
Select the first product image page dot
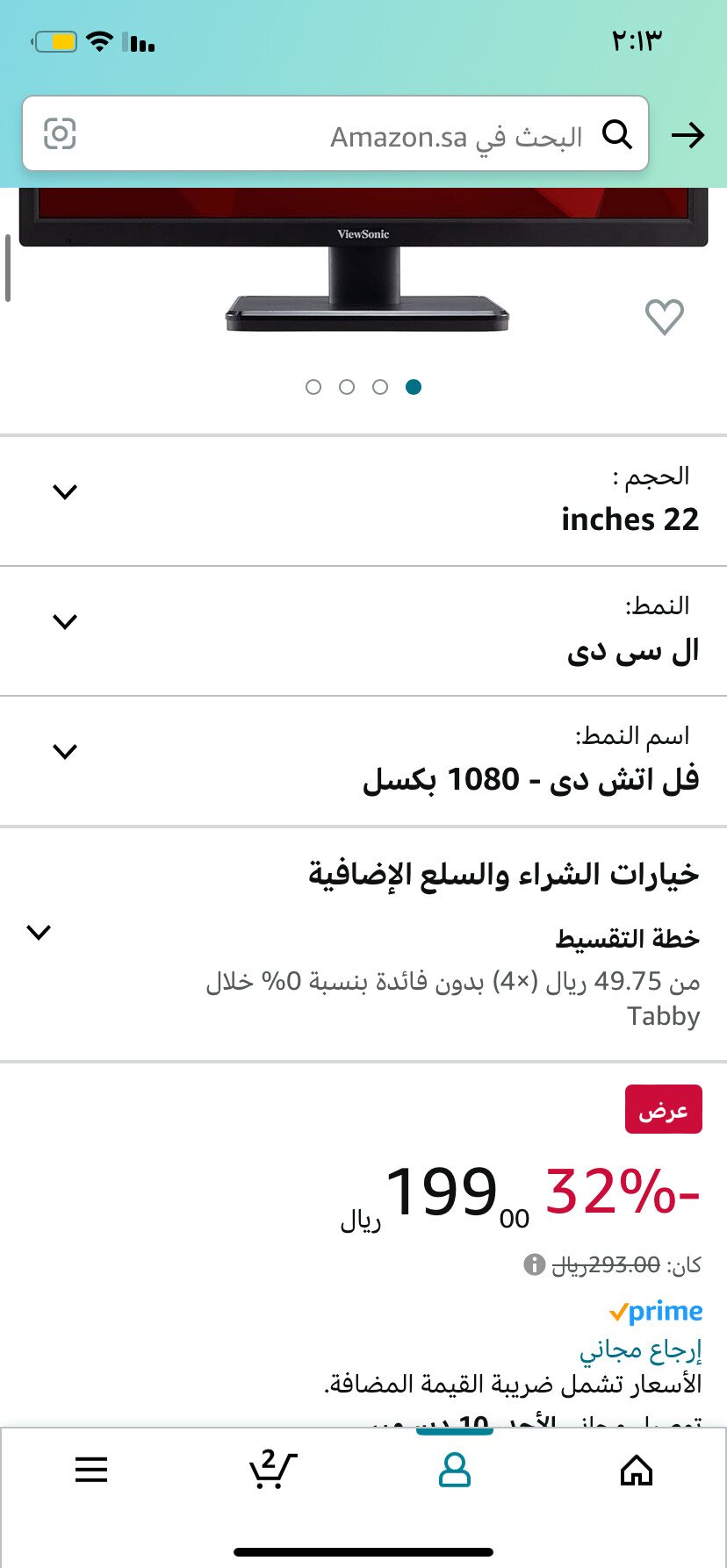click(313, 387)
